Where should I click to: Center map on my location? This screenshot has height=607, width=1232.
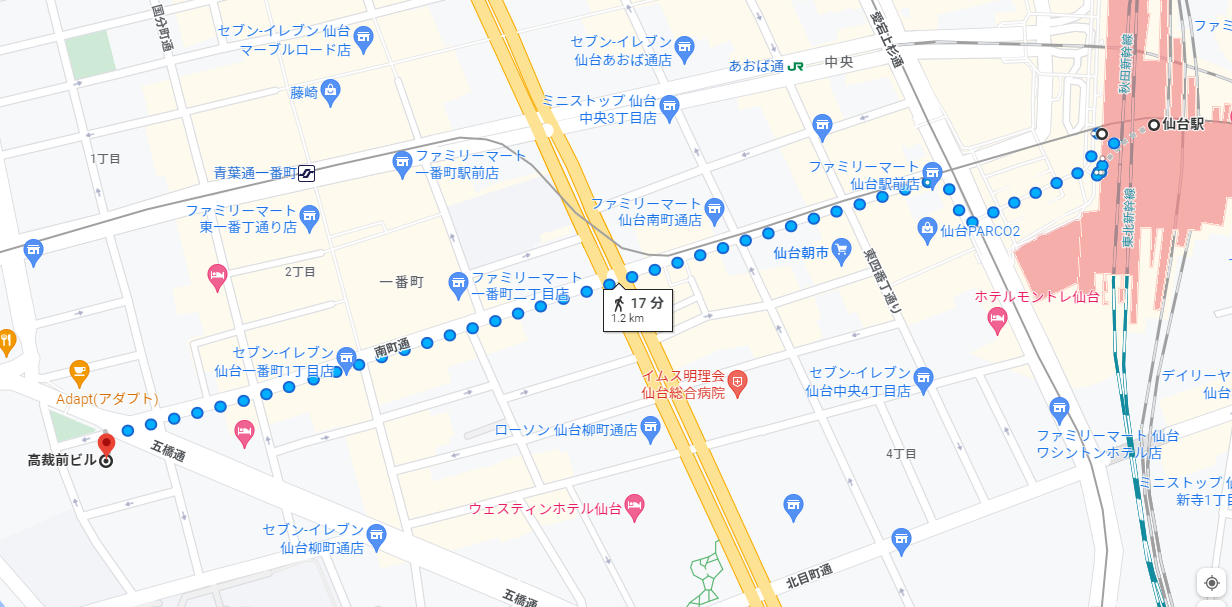coord(1212,583)
